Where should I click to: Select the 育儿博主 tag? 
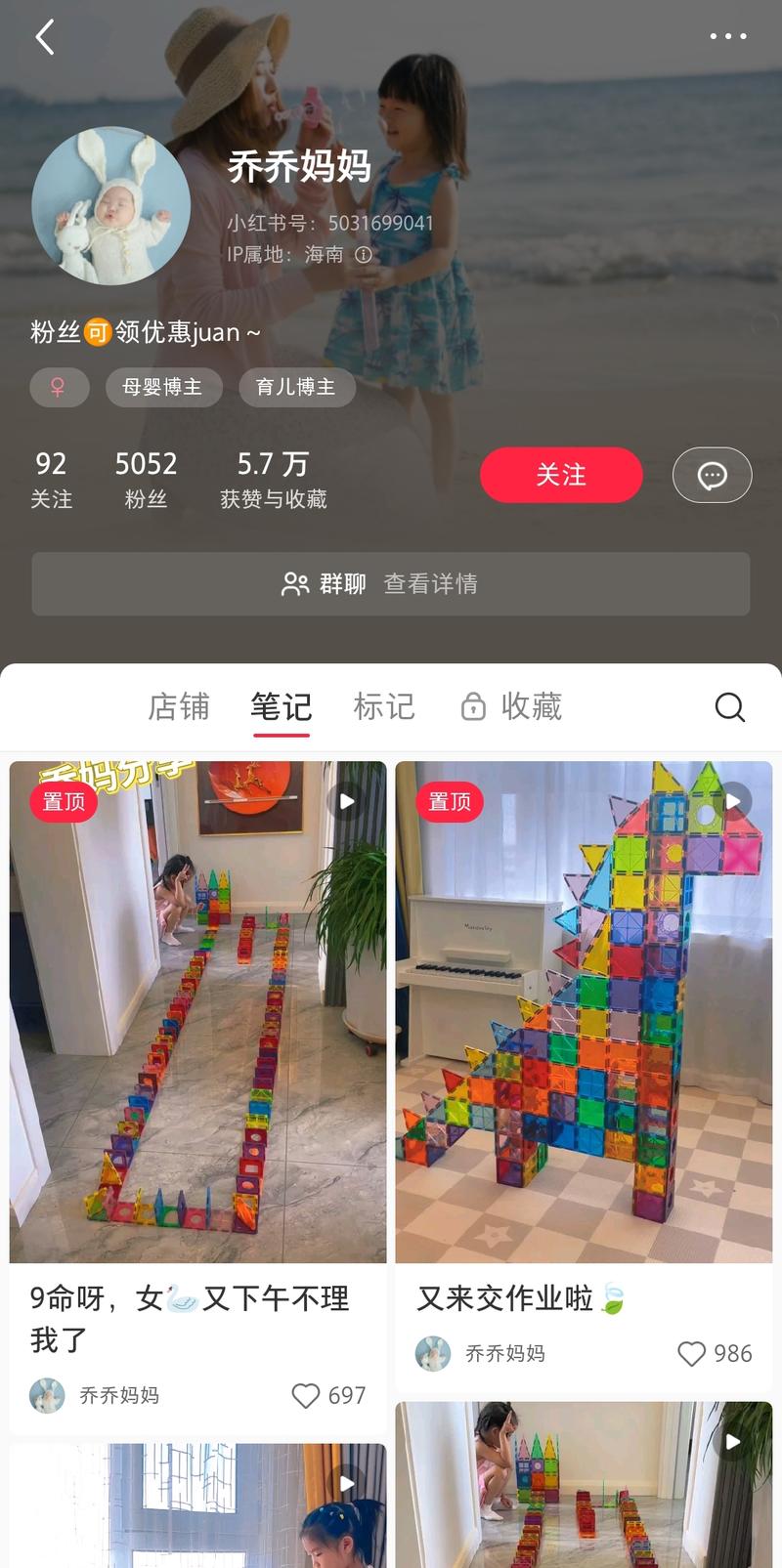click(296, 387)
